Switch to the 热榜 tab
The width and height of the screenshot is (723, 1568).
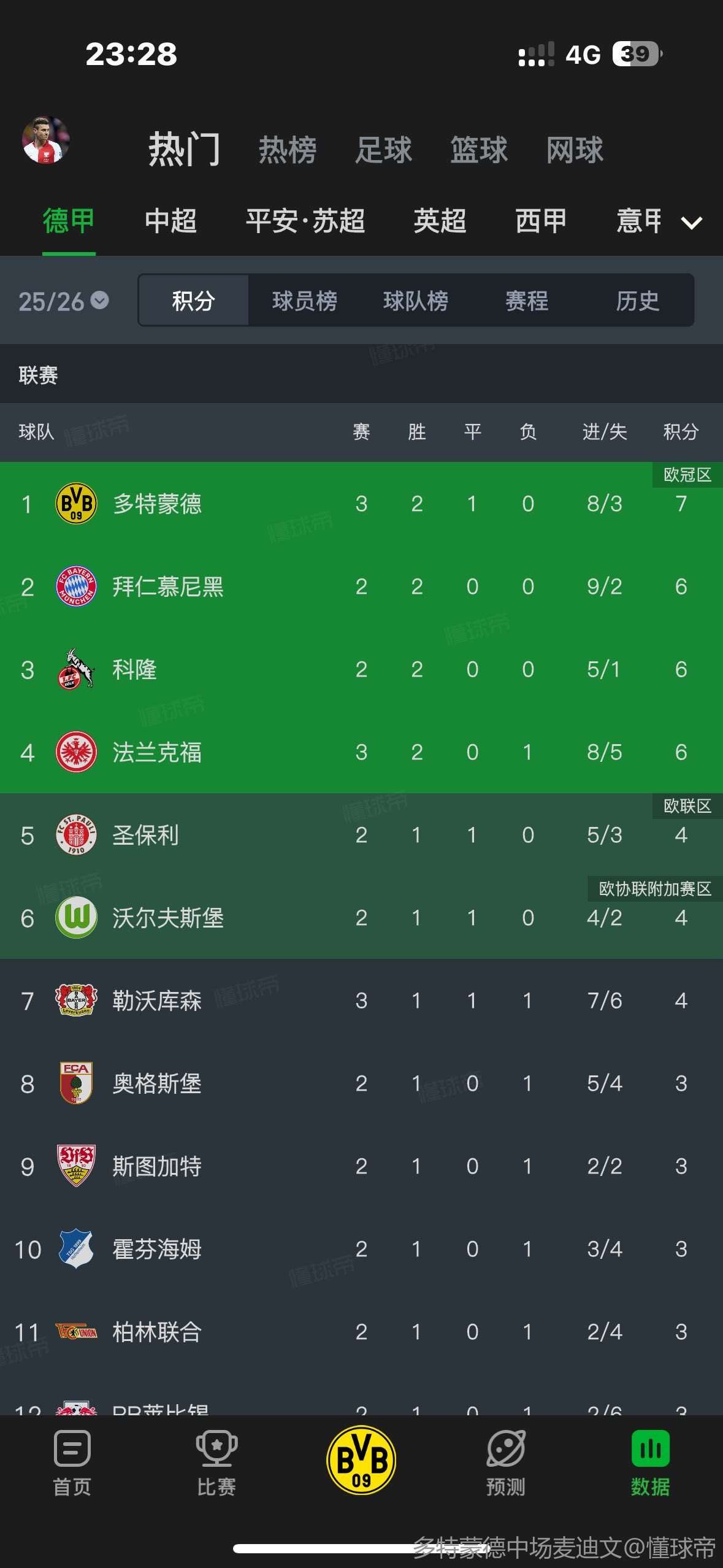tap(287, 150)
